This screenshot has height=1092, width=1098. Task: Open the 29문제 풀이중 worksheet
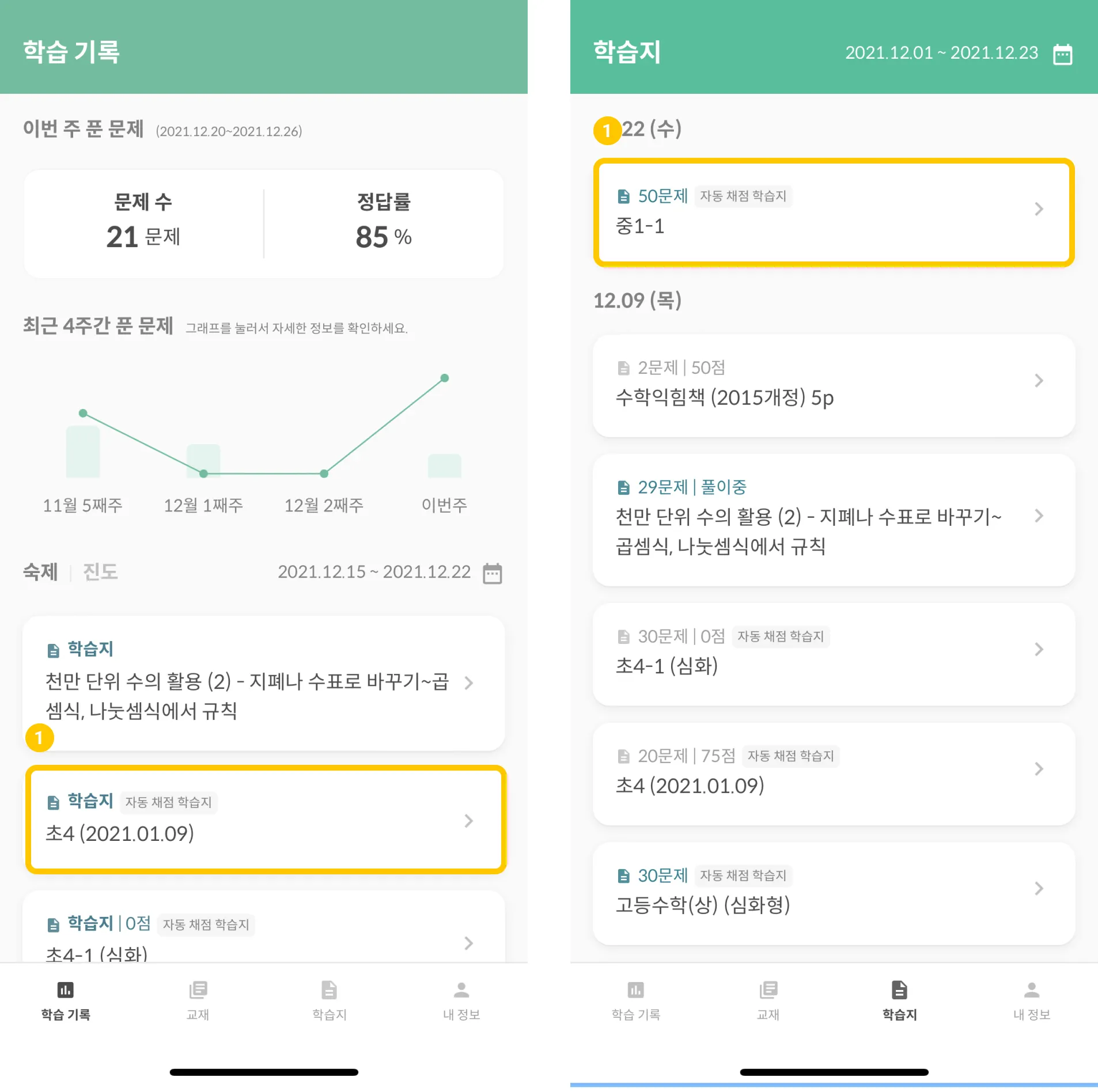(x=833, y=518)
